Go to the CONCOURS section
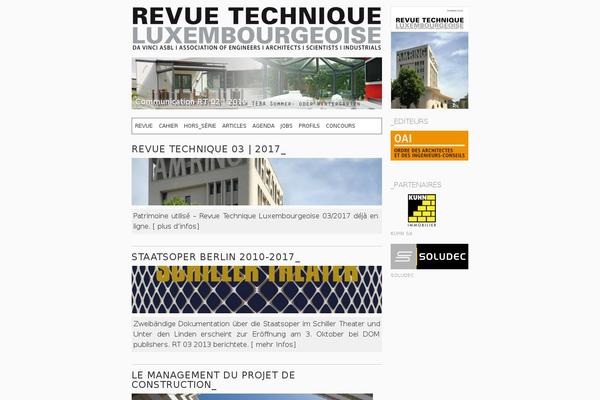The height and width of the screenshot is (400, 600). click(x=340, y=126)
